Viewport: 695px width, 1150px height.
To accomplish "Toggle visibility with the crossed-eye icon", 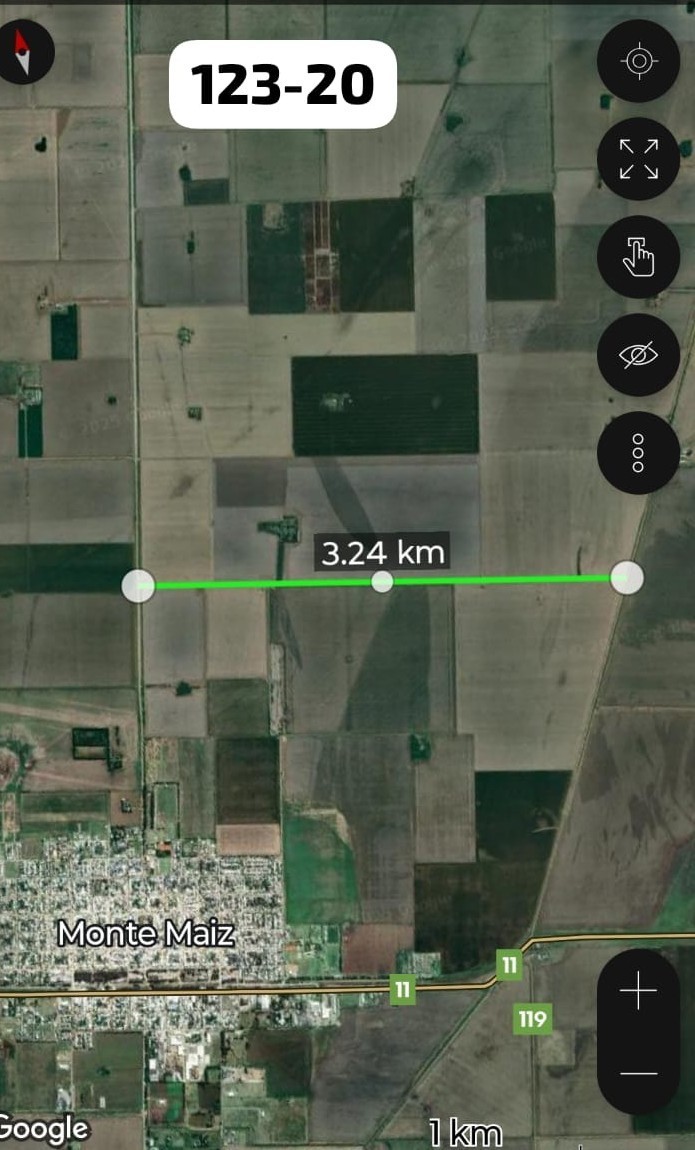I will coord(638,355).
